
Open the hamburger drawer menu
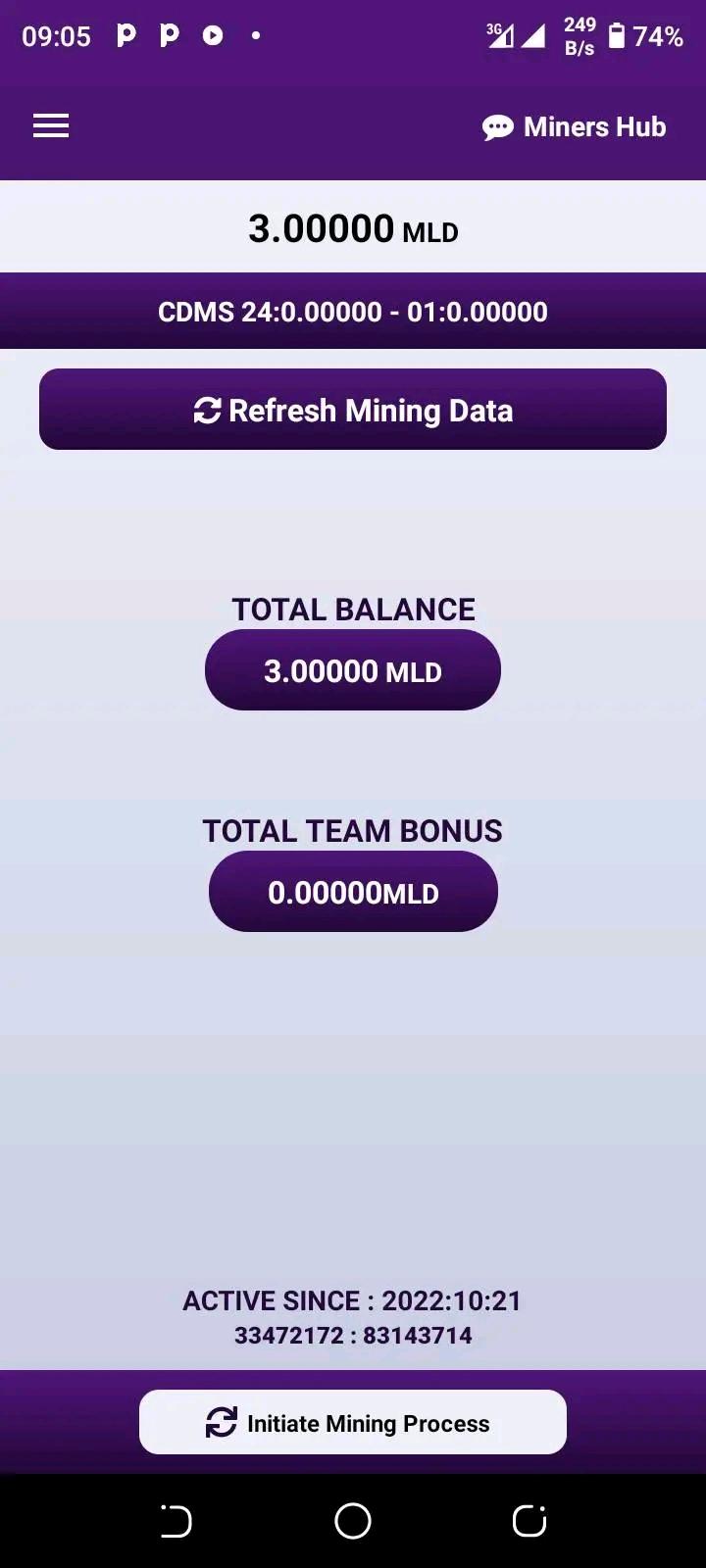[51, 126]
